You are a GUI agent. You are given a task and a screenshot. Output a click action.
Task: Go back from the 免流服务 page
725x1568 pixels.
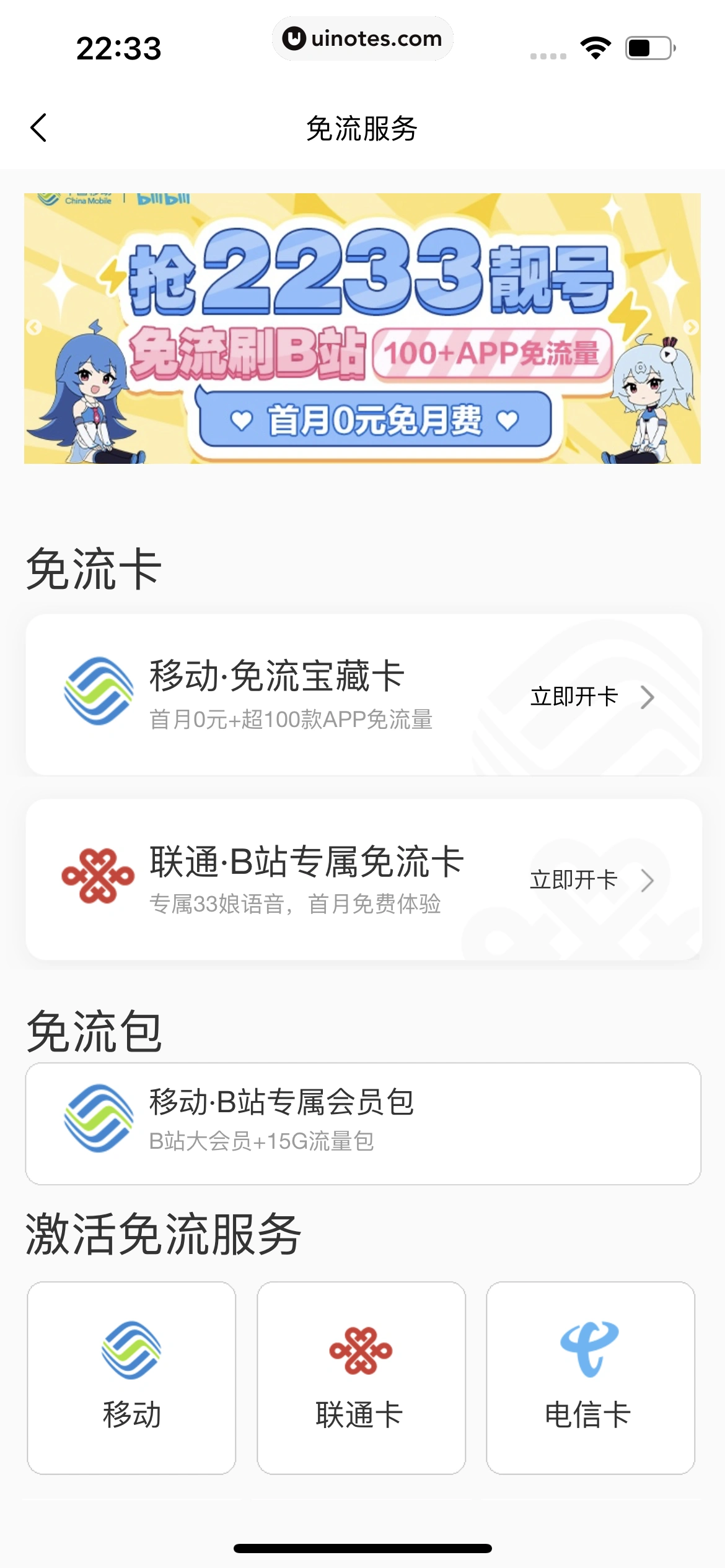click(38, 128)
